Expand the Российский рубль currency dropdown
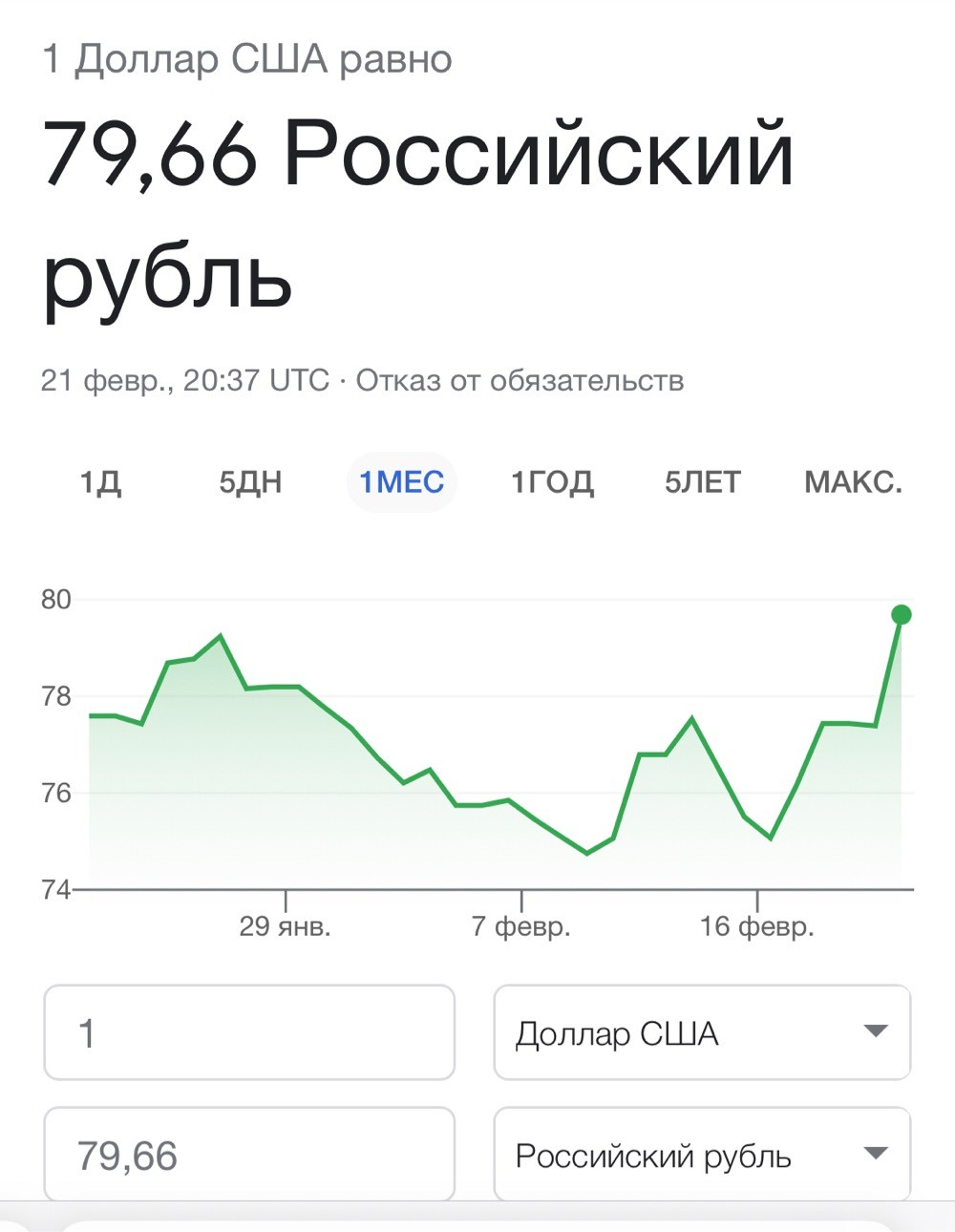The height and width of the screenshot is (1232, 955). [702, 1154]
